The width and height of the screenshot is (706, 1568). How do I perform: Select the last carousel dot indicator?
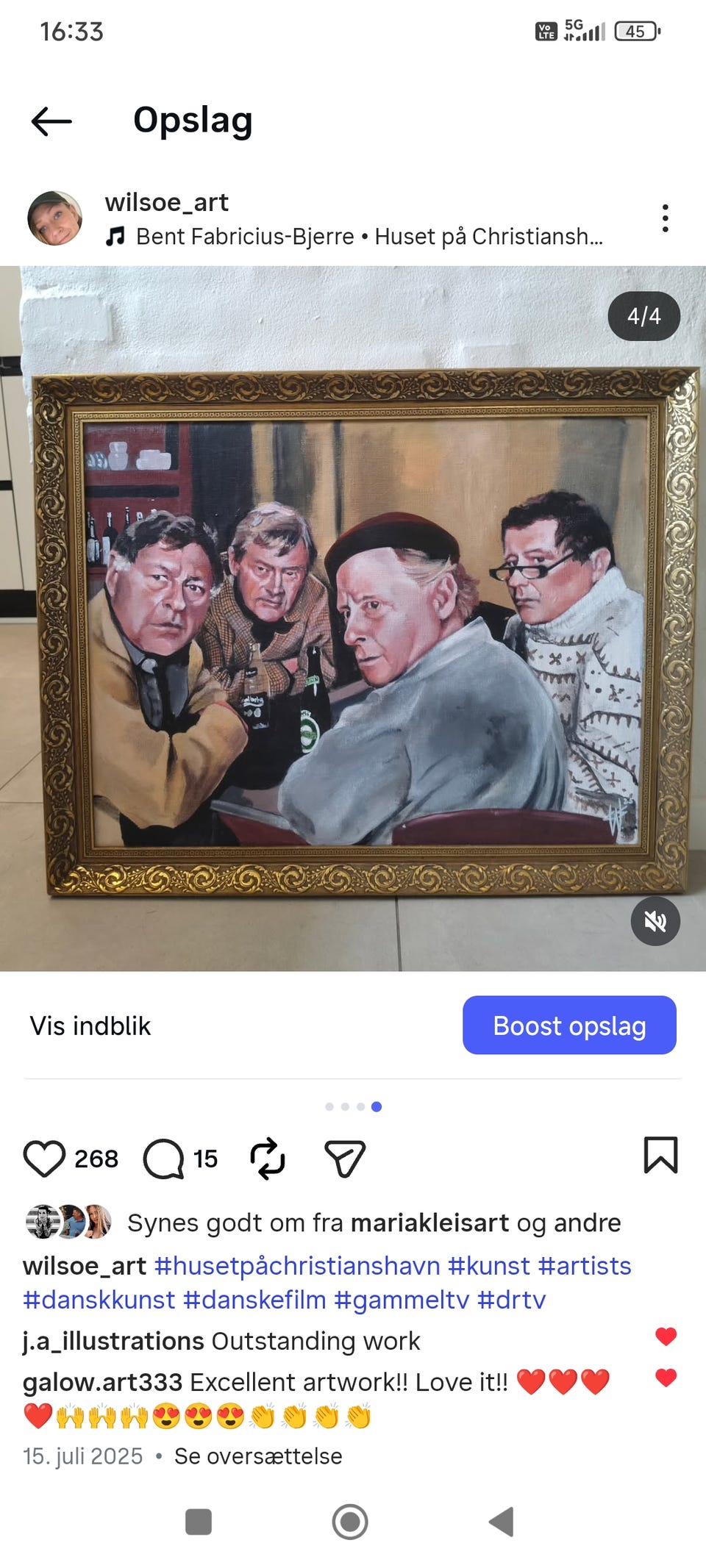pos(377,1105)
